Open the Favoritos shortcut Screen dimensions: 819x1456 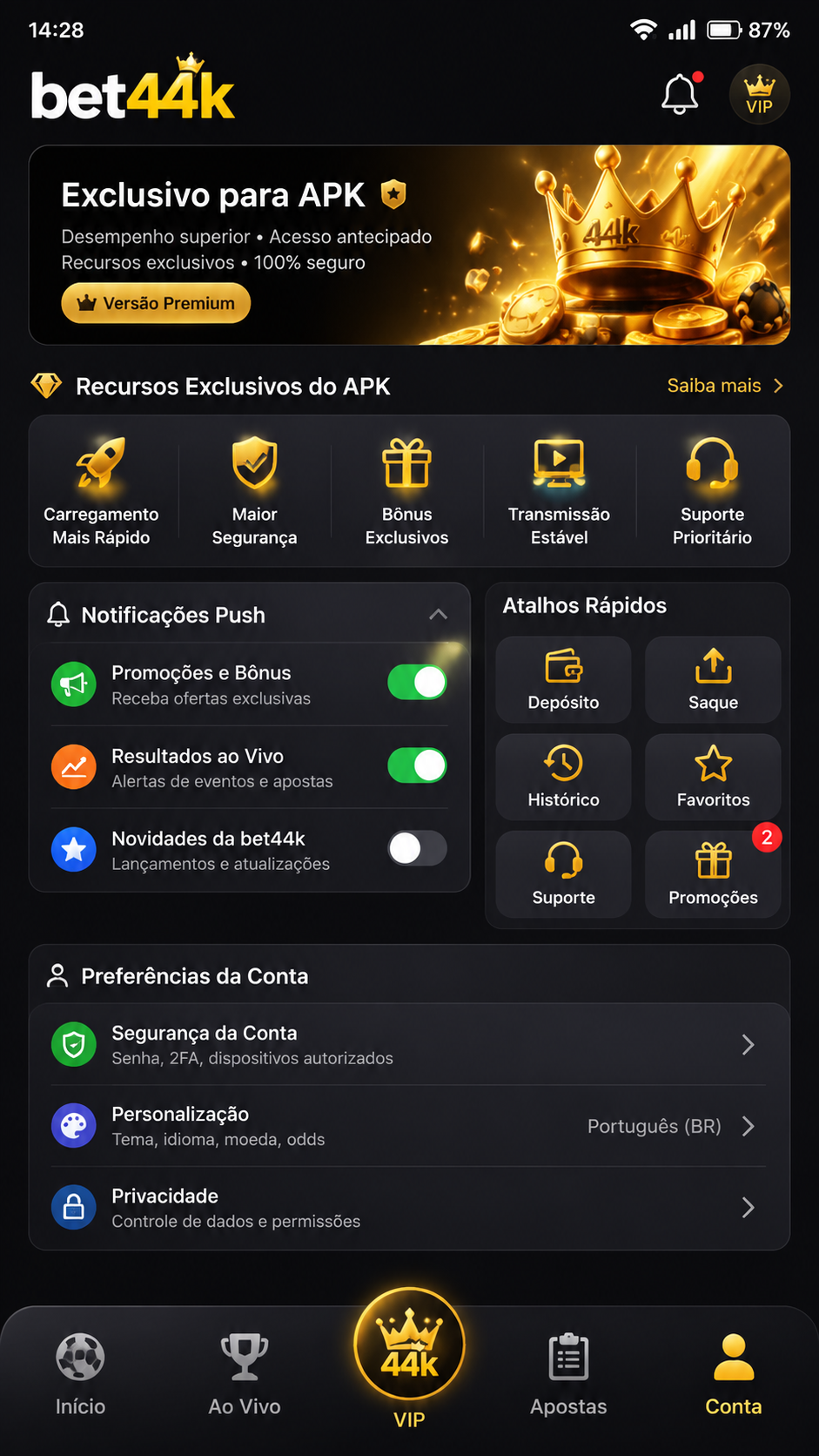(x=713, y=778)
